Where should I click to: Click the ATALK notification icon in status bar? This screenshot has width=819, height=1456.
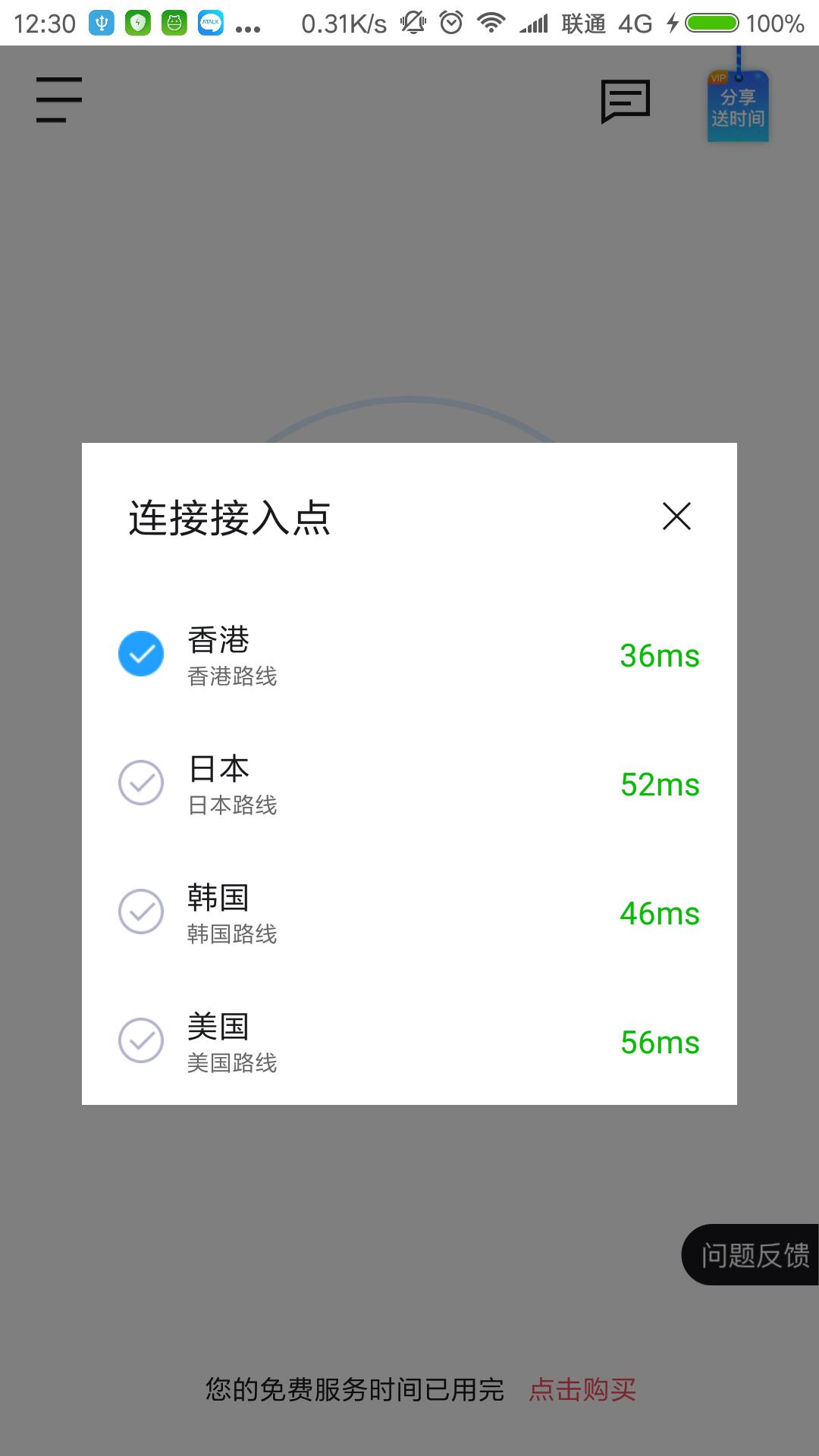(x=210, y=22)
